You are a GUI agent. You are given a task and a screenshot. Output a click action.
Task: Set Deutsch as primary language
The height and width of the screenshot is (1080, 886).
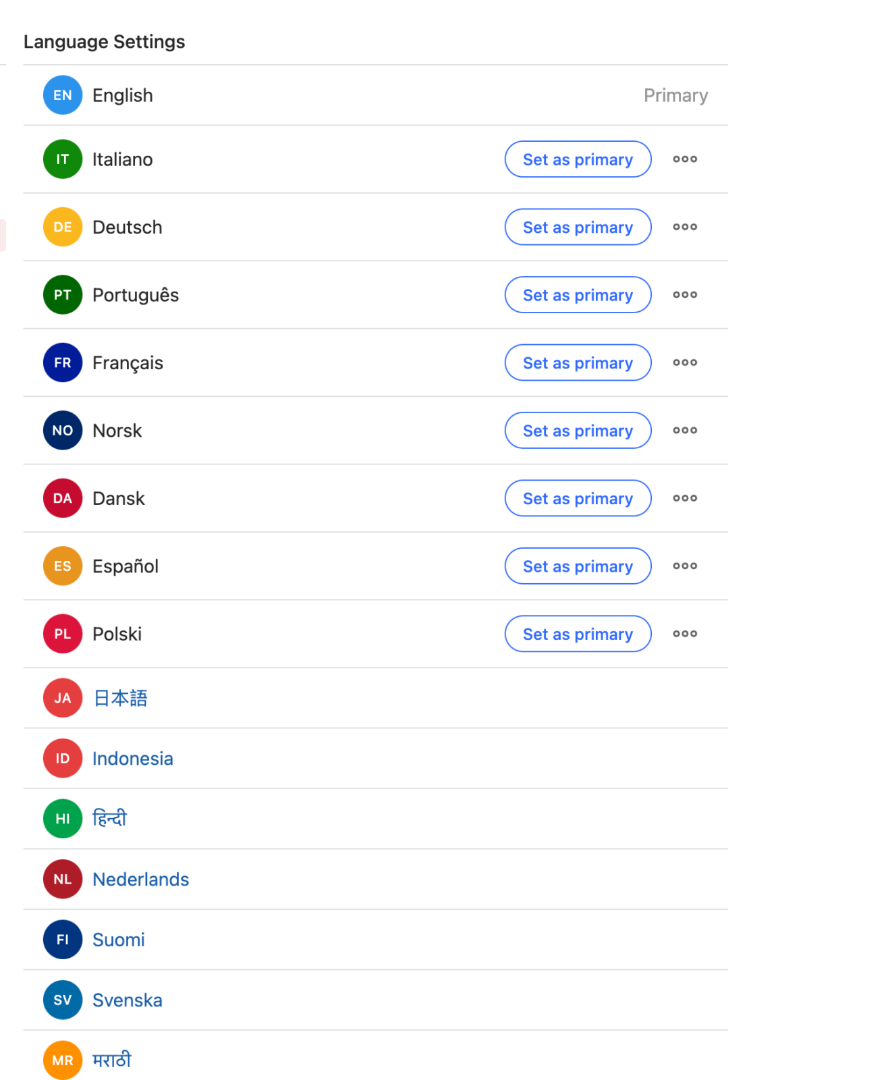[x=577, y=227]
